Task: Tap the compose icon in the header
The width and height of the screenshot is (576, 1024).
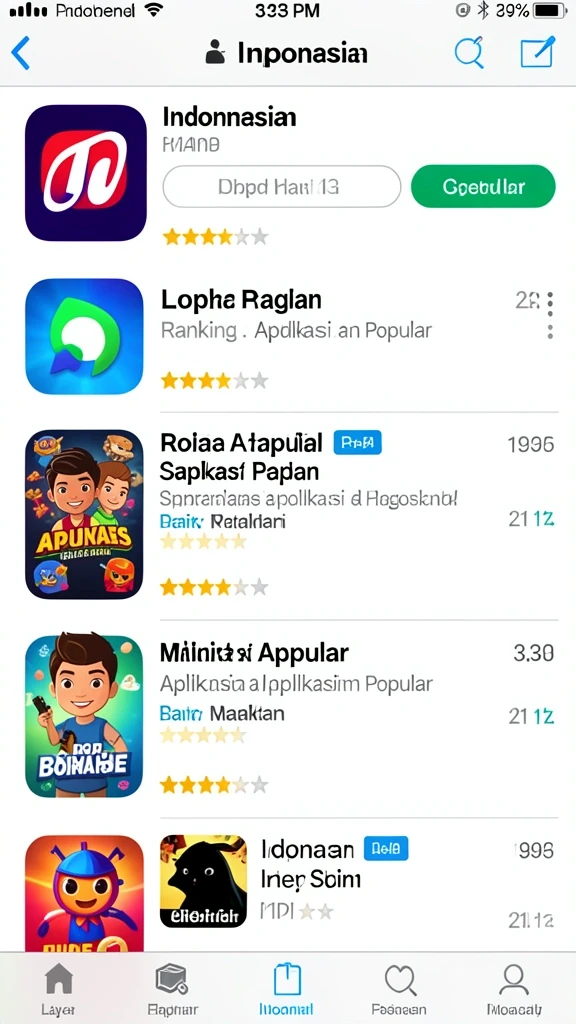Action: (x=537, y=52)
